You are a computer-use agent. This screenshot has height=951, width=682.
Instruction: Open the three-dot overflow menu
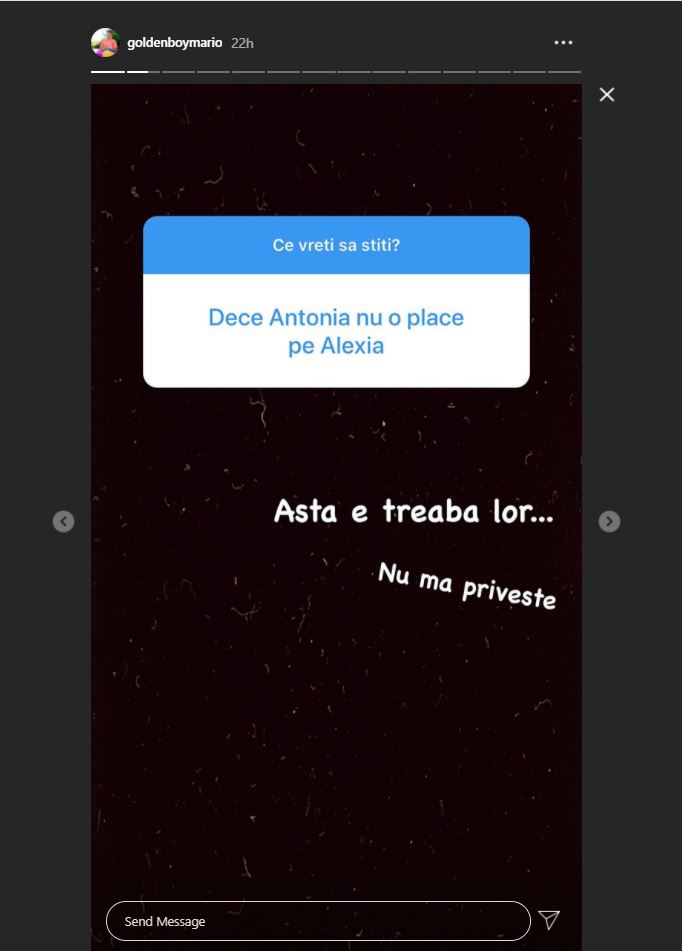point(563,43)
